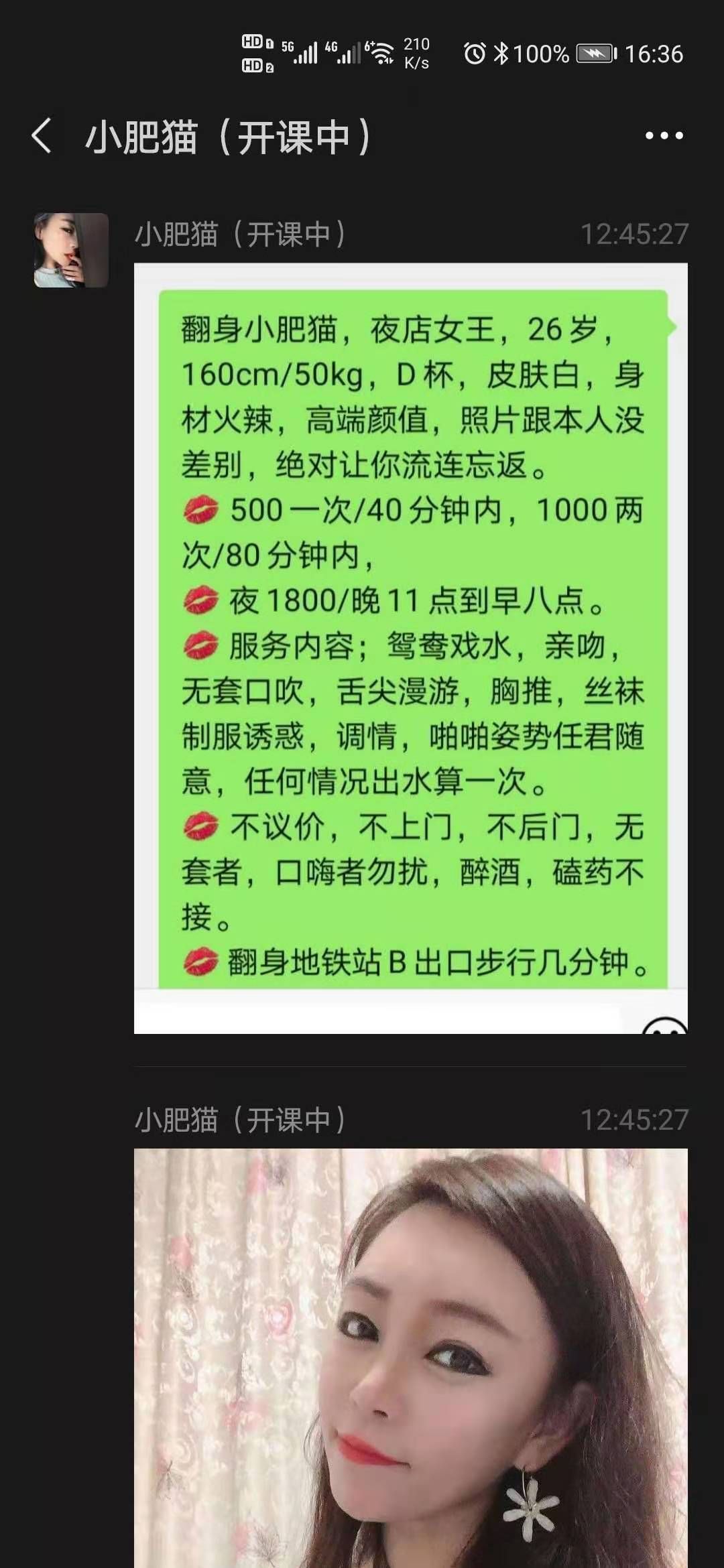This screenshot has height=1568, width=724.
Task: Go back using the top-left arrow
Action: point(42,136)
